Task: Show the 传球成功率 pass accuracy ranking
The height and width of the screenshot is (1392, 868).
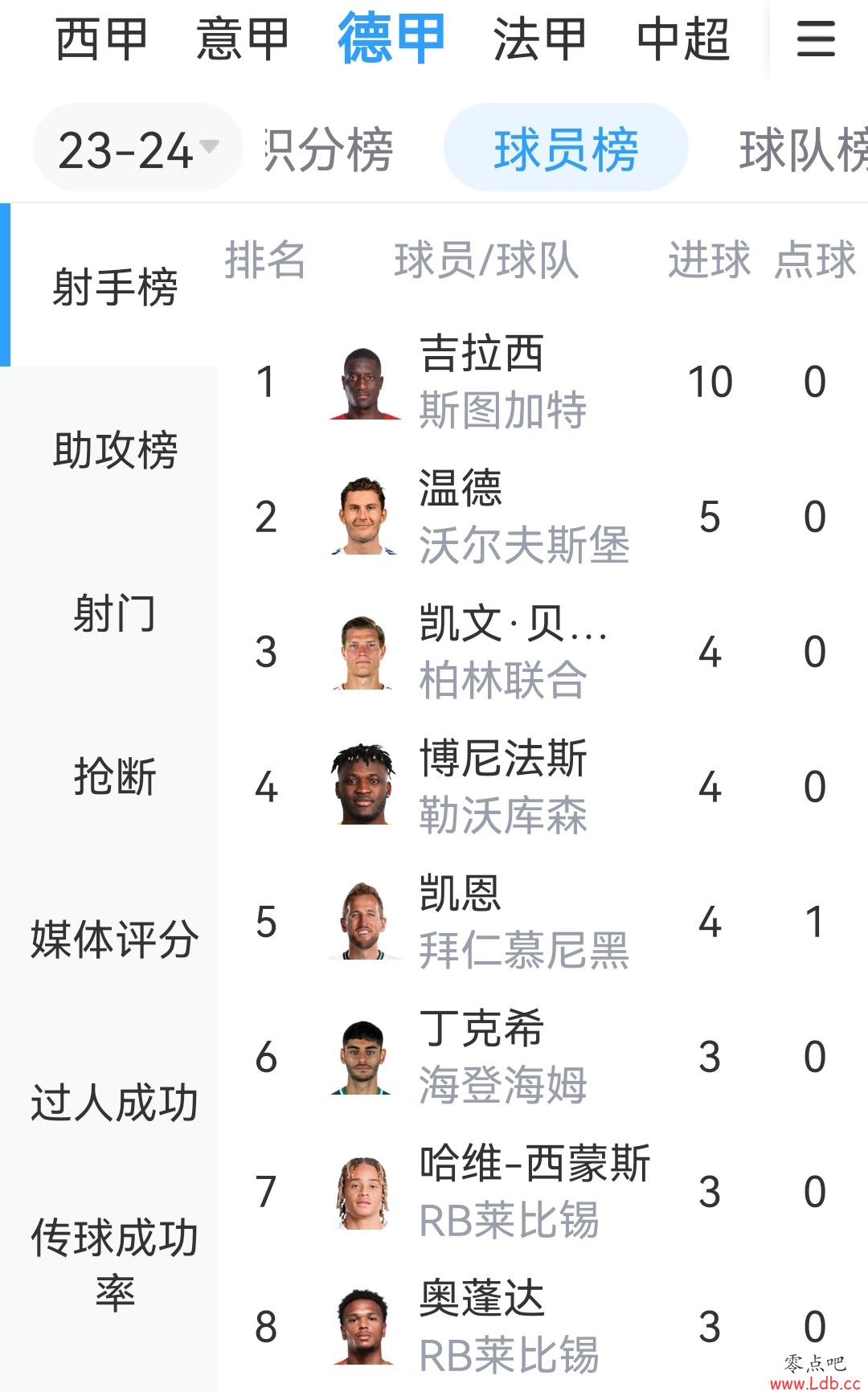Action: pyautogui.click(x=115, y=1265)
